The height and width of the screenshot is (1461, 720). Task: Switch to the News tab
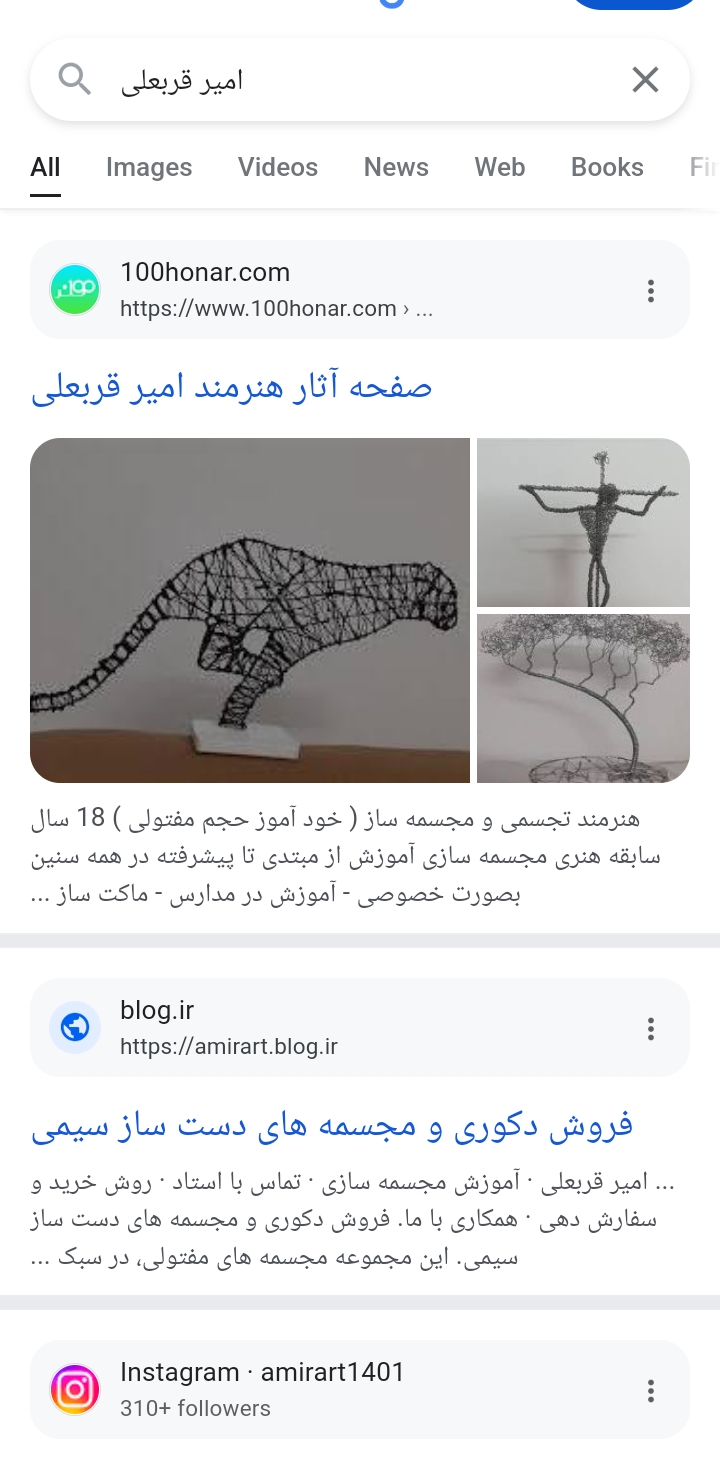coord(396,167)
